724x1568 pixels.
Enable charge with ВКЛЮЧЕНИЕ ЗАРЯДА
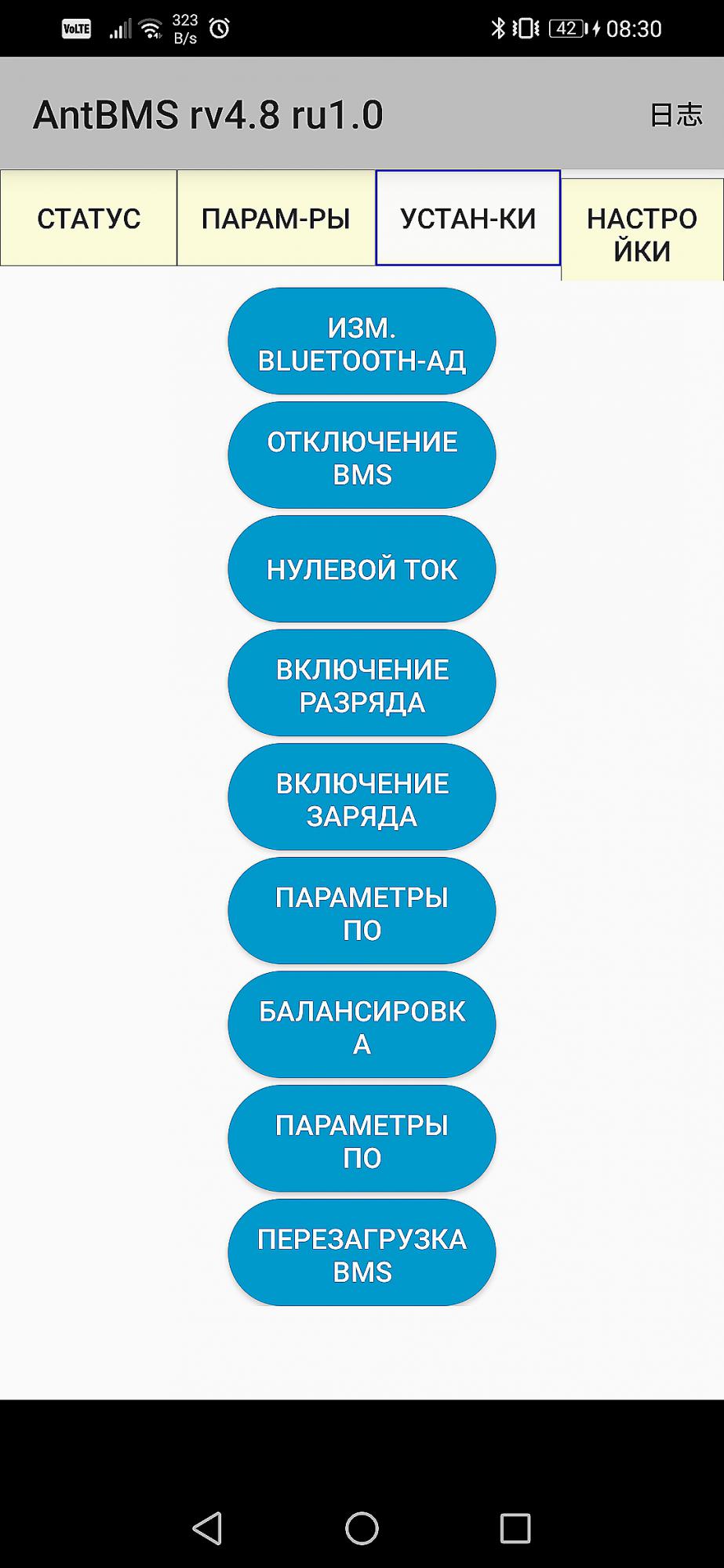(362, 797)
